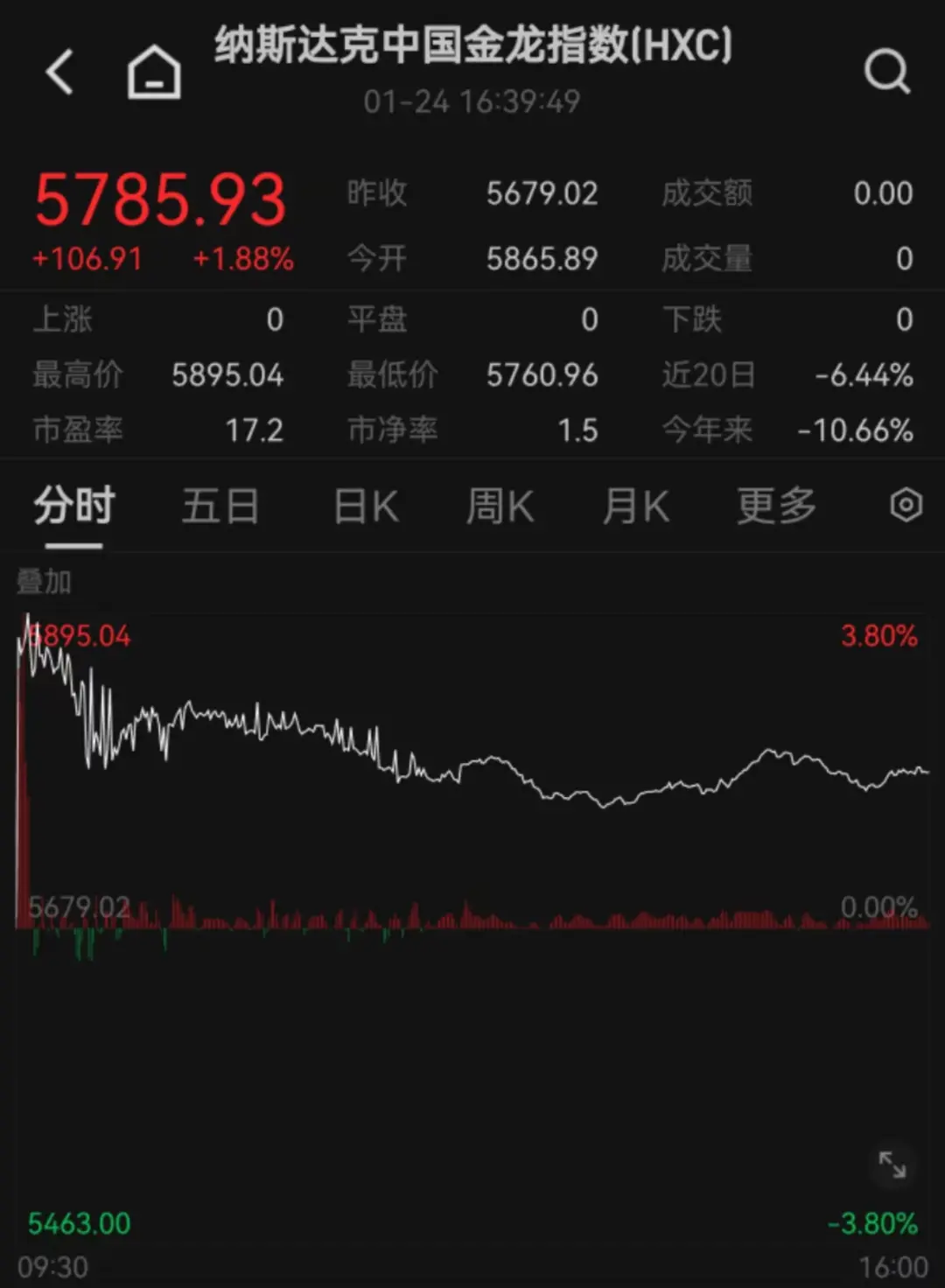Select the 月K chart tab
The width and height of the screenshot is (945, 1288).
point(636,507)
